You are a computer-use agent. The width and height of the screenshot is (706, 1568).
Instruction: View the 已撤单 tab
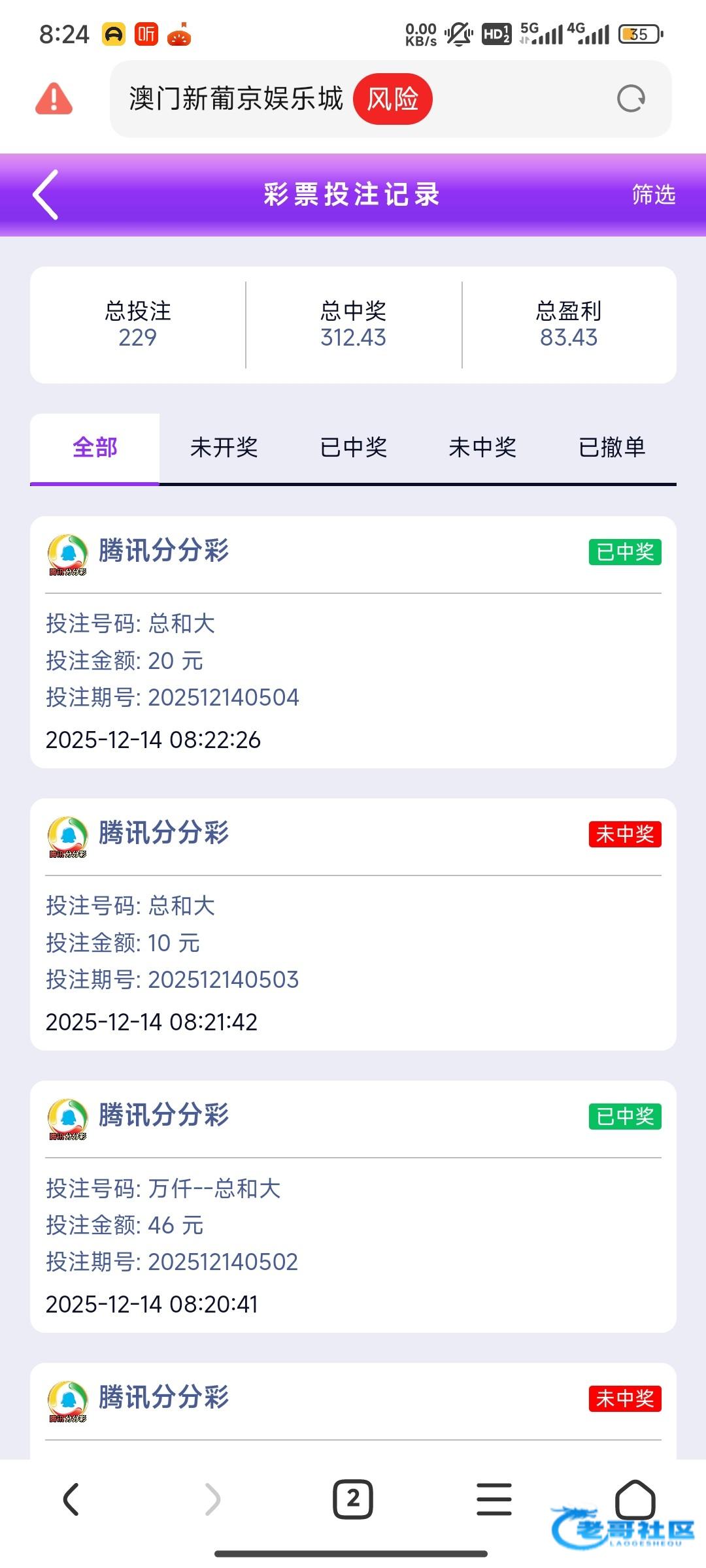[612, 448]
